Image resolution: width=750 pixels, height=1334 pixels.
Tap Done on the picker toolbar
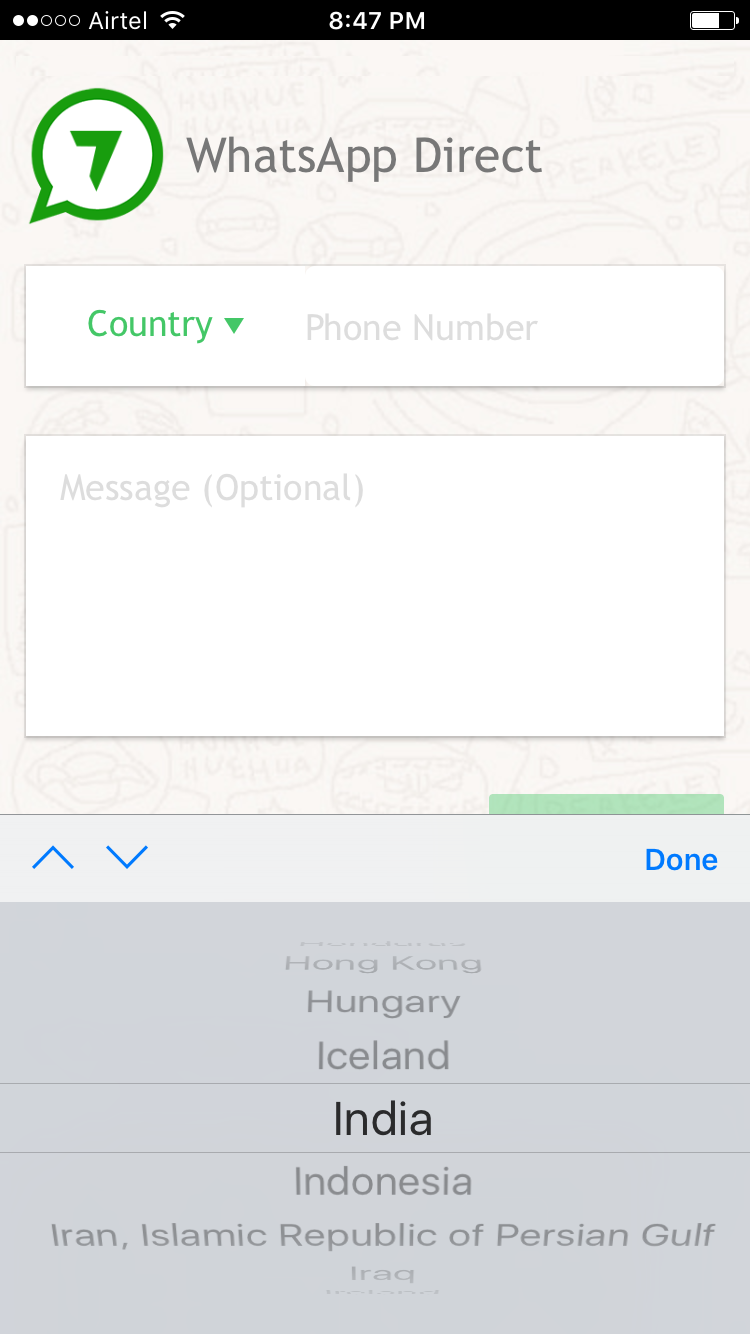point(681,860)
